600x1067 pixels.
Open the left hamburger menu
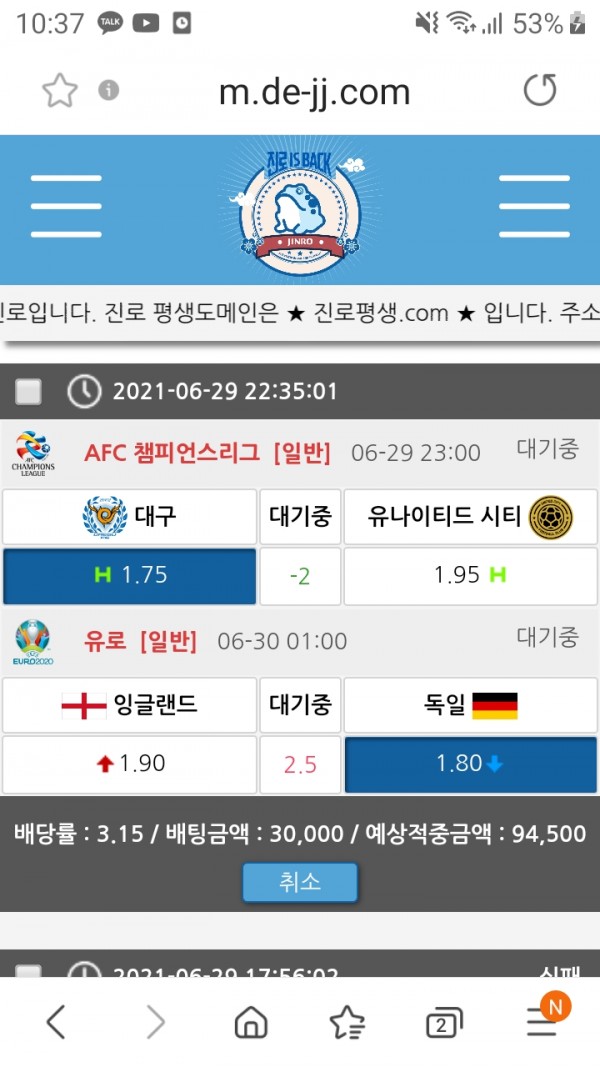coord(66,206)
